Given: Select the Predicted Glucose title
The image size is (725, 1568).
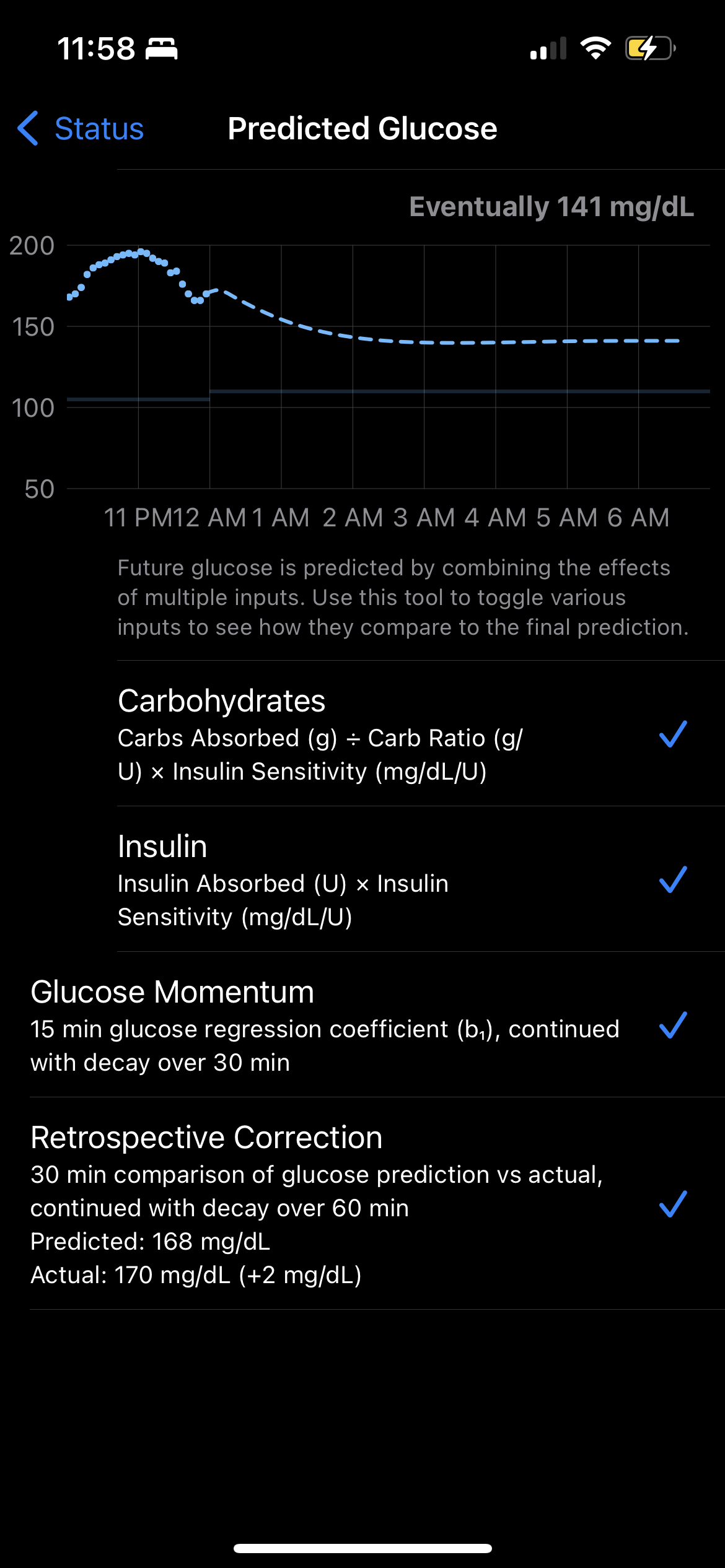Looking at the screenshot, I should pyautogui.click(x=362, y=129).
